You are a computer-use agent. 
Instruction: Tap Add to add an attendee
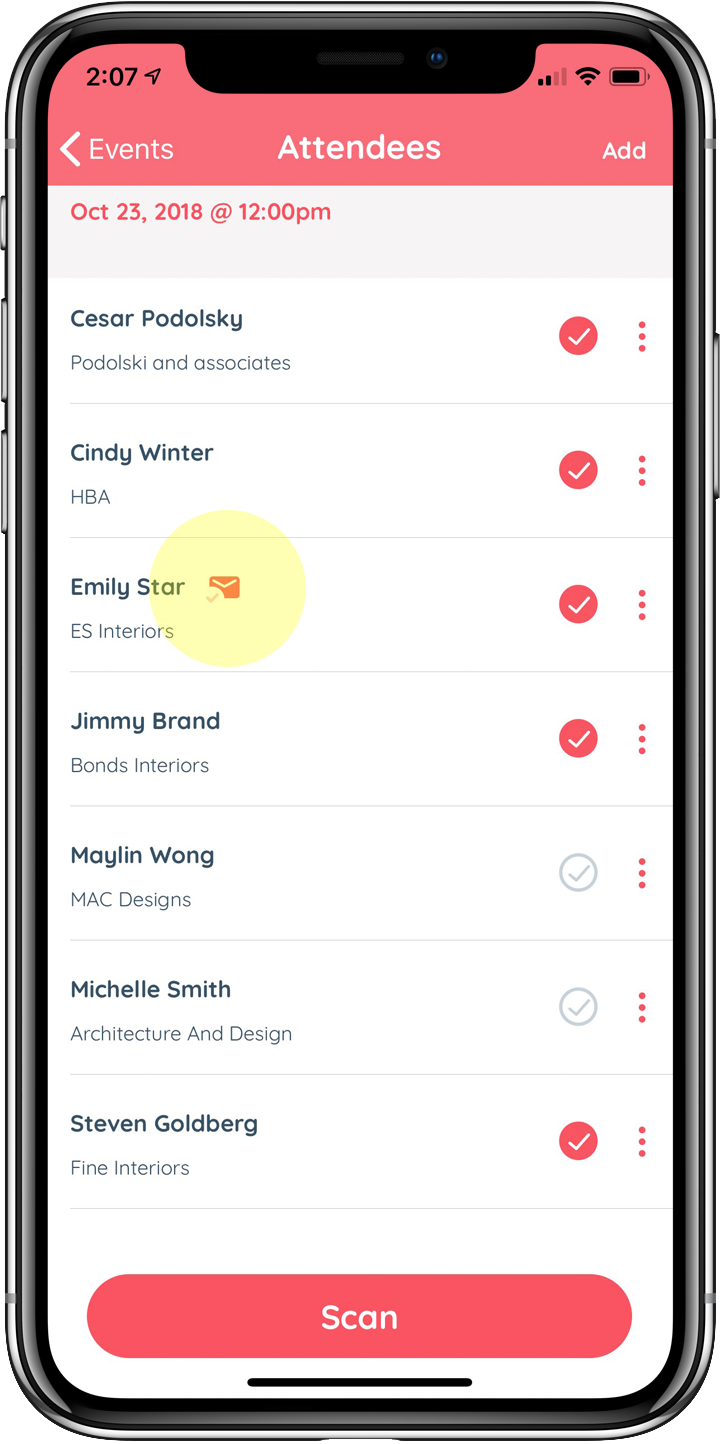(624, 151)
